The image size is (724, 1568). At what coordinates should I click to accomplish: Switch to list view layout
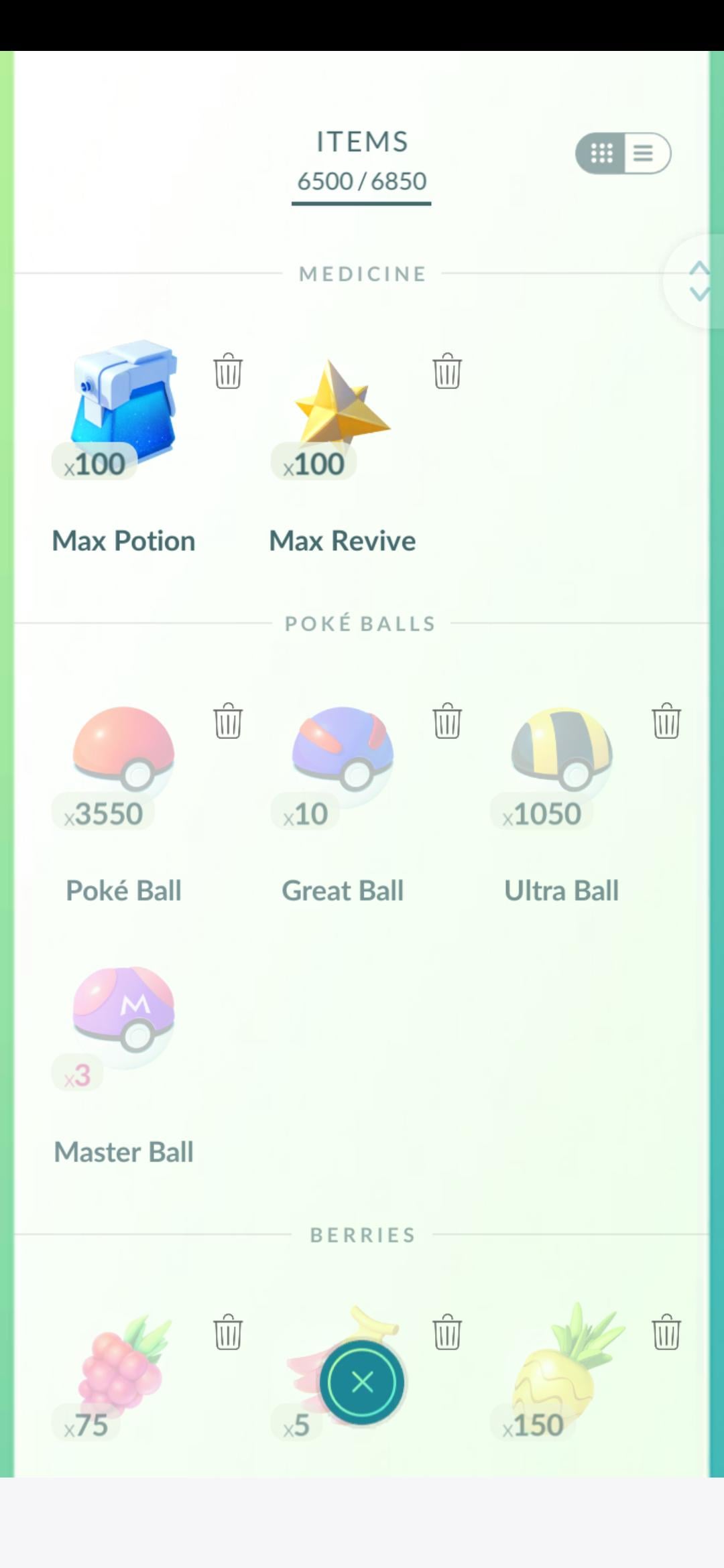click(645, 153)
